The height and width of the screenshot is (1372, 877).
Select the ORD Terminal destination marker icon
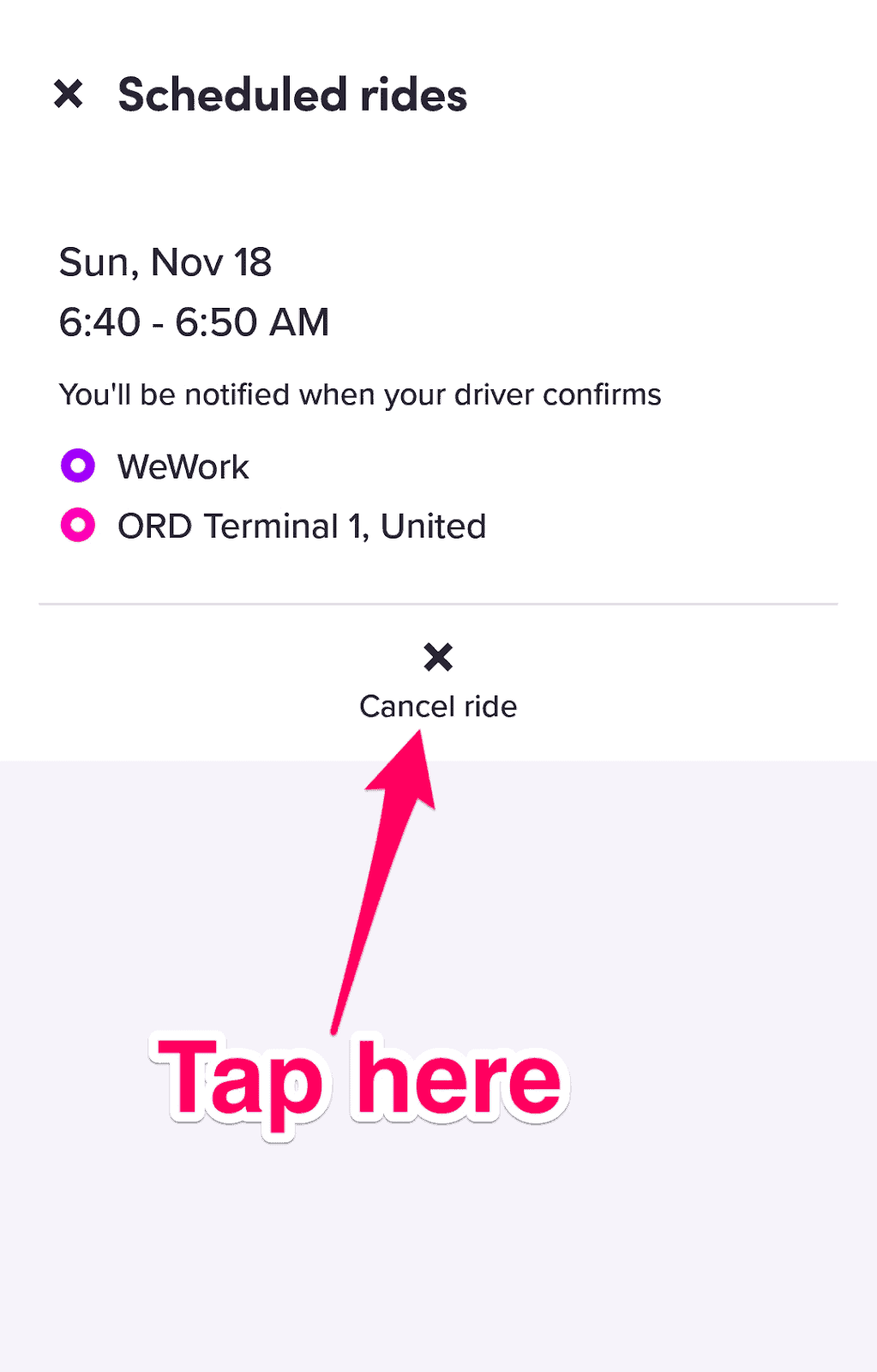(78, 526)
